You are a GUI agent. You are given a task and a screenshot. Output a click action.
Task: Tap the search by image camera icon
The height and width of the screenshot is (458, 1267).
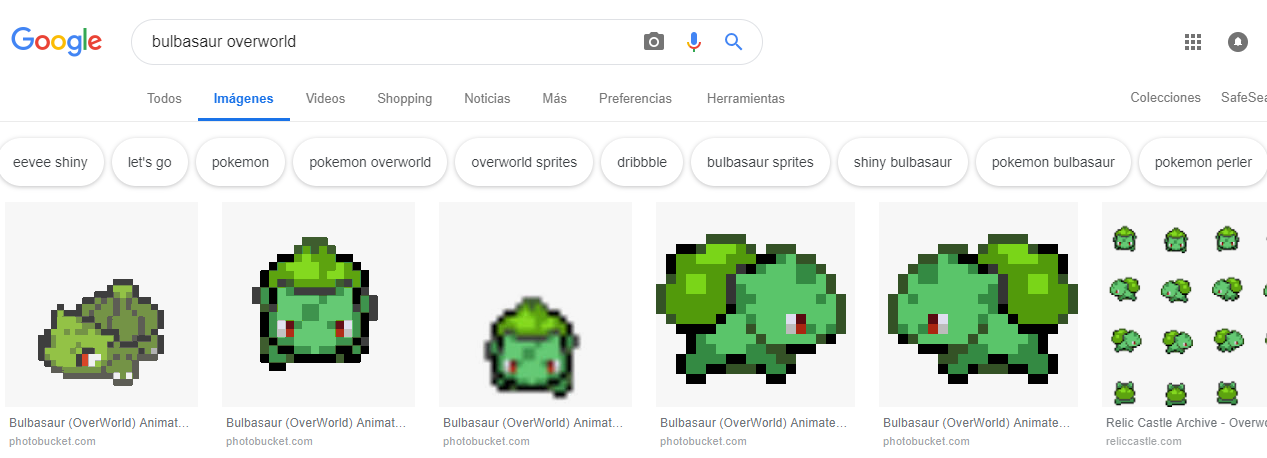click(x=654, y=42)
